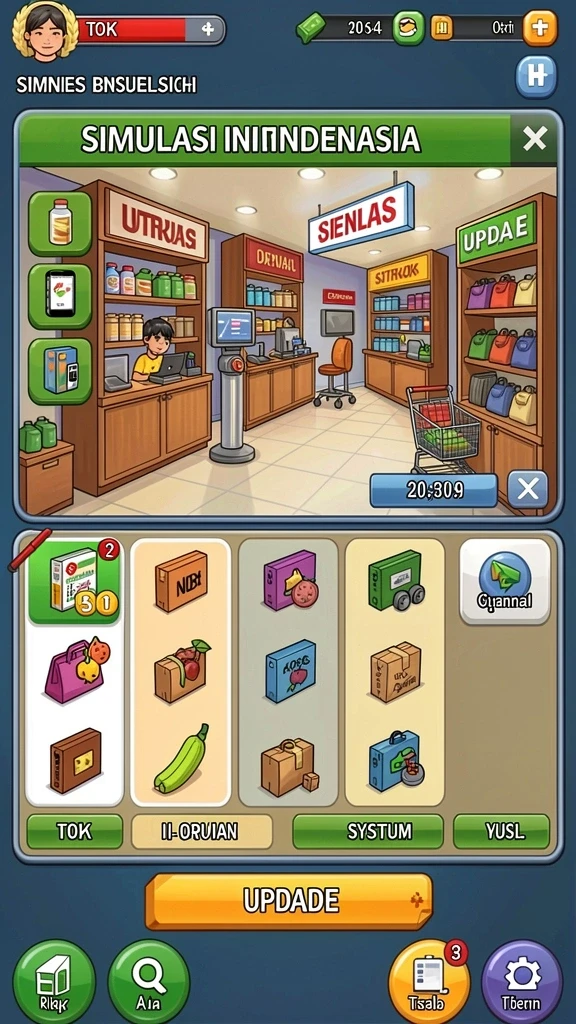
Task: Open the Aia search button
Action: [x=149, y=982]
